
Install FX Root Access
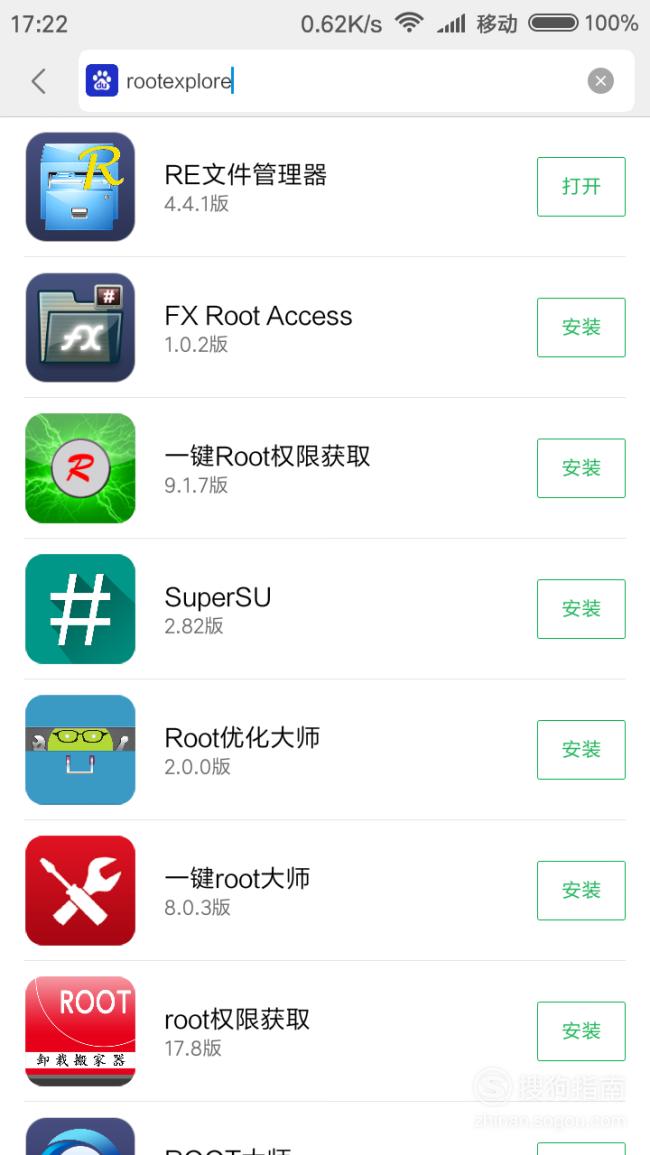click(x=581, y=327)
